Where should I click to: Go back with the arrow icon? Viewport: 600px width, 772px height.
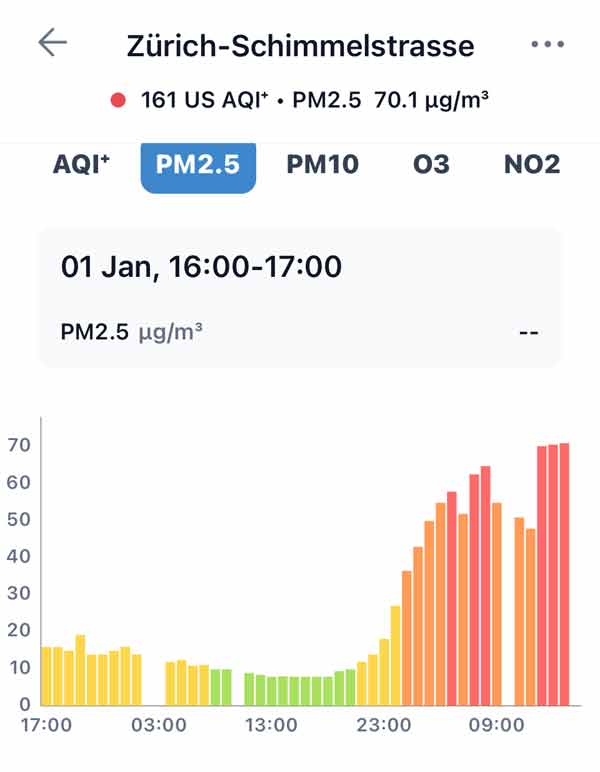(52, 42)
